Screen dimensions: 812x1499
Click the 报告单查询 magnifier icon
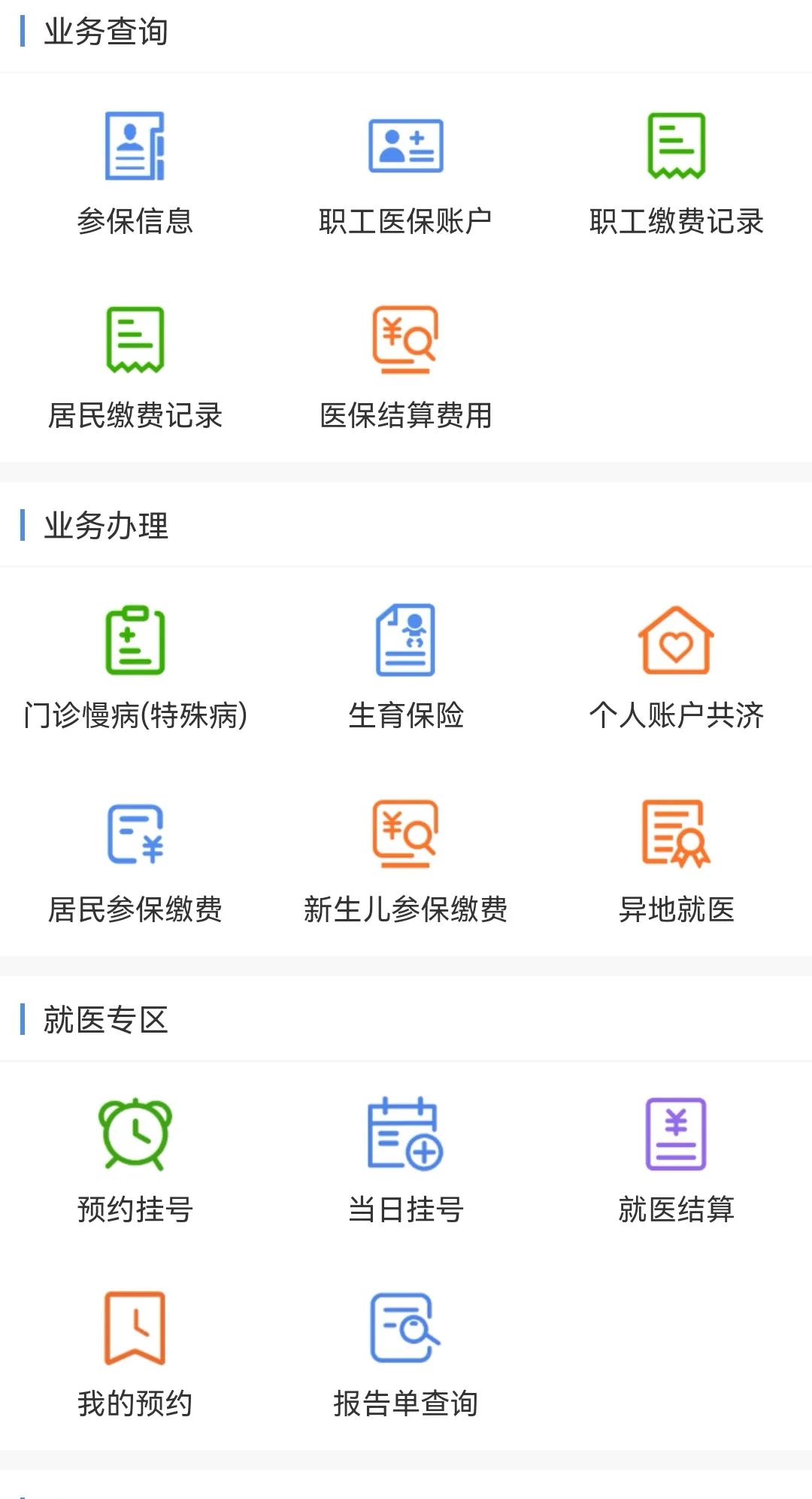tap(405, 1330)
